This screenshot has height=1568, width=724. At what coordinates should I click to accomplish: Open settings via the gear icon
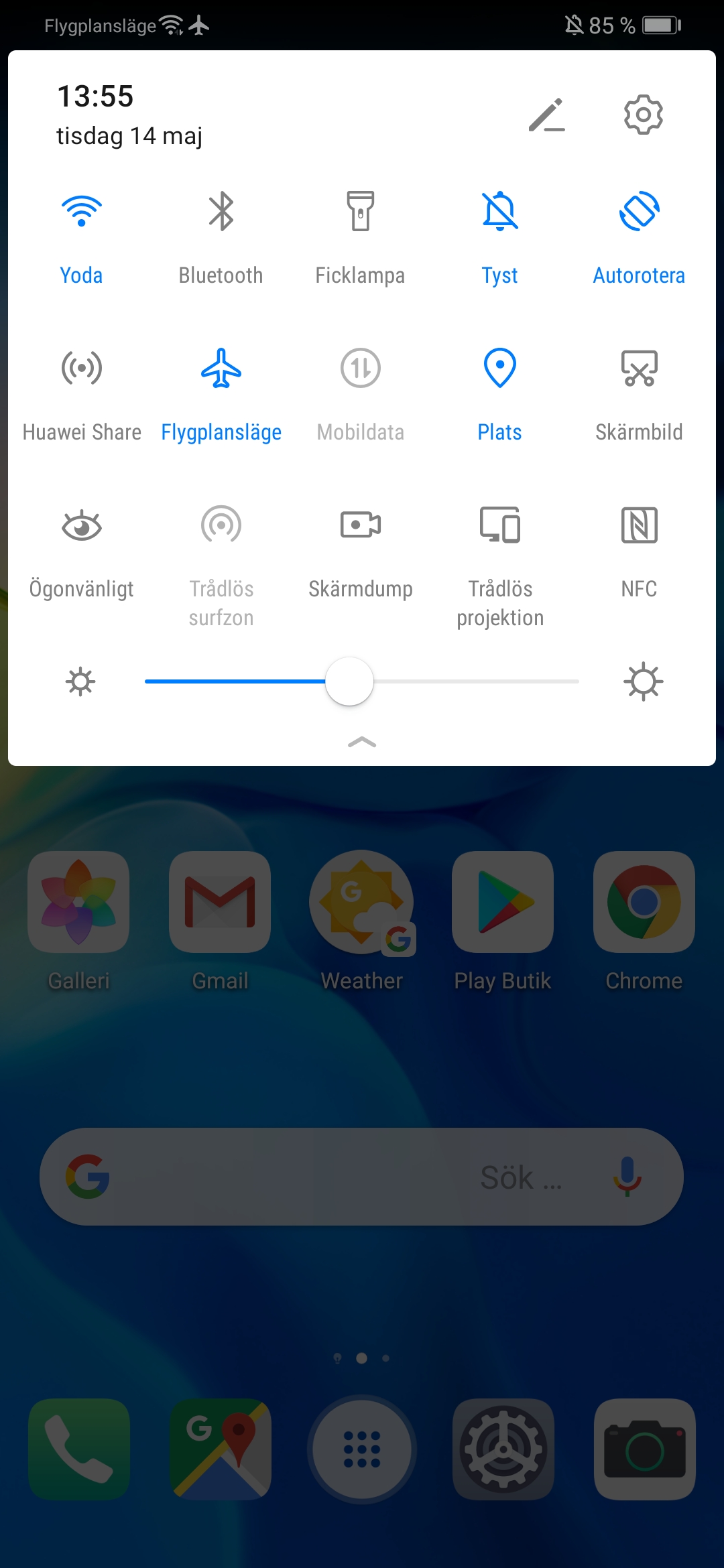[x=643, y=115]
